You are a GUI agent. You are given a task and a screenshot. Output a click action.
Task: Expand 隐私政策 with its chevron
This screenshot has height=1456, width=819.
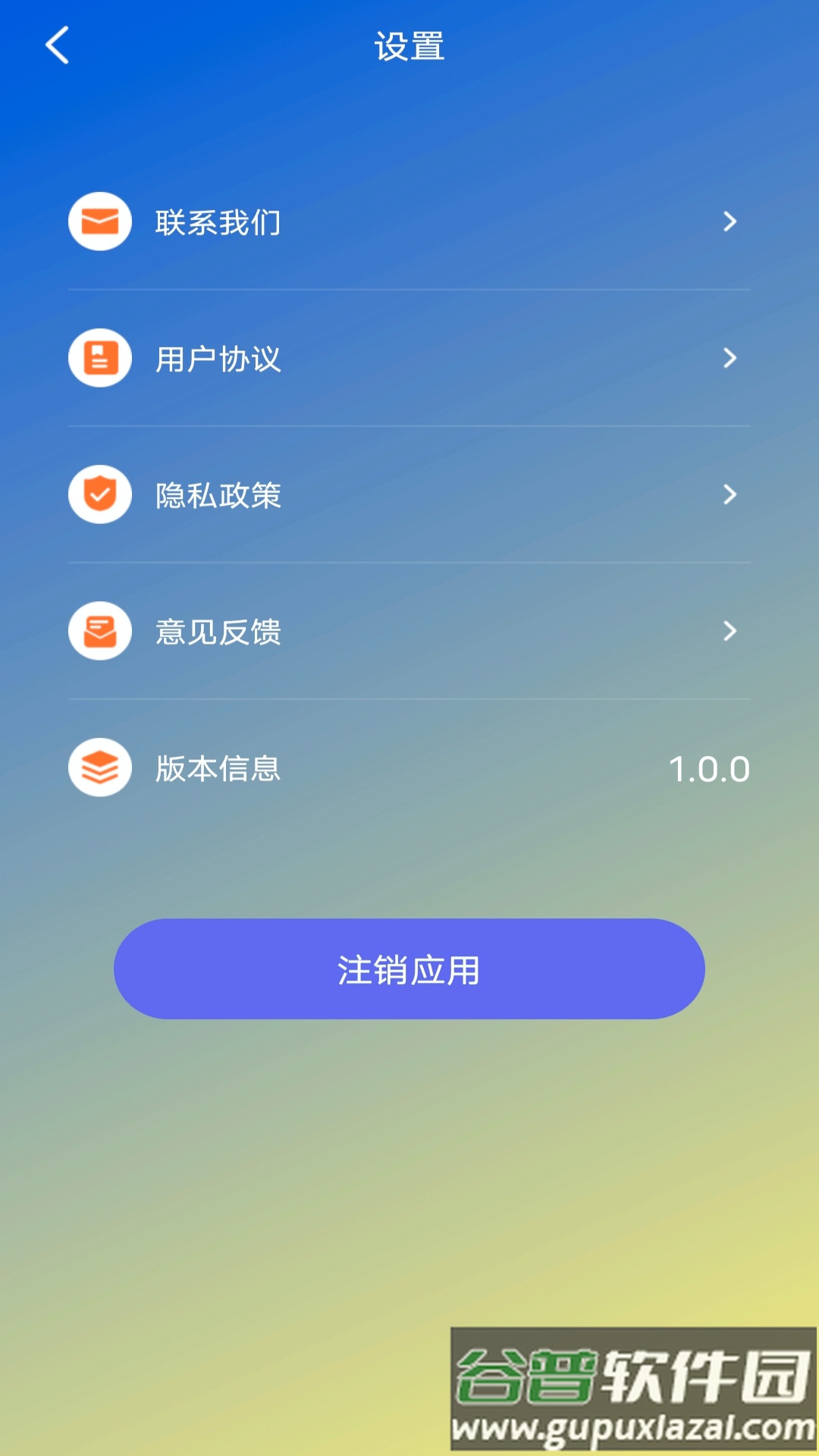click(x=730, y=495)
